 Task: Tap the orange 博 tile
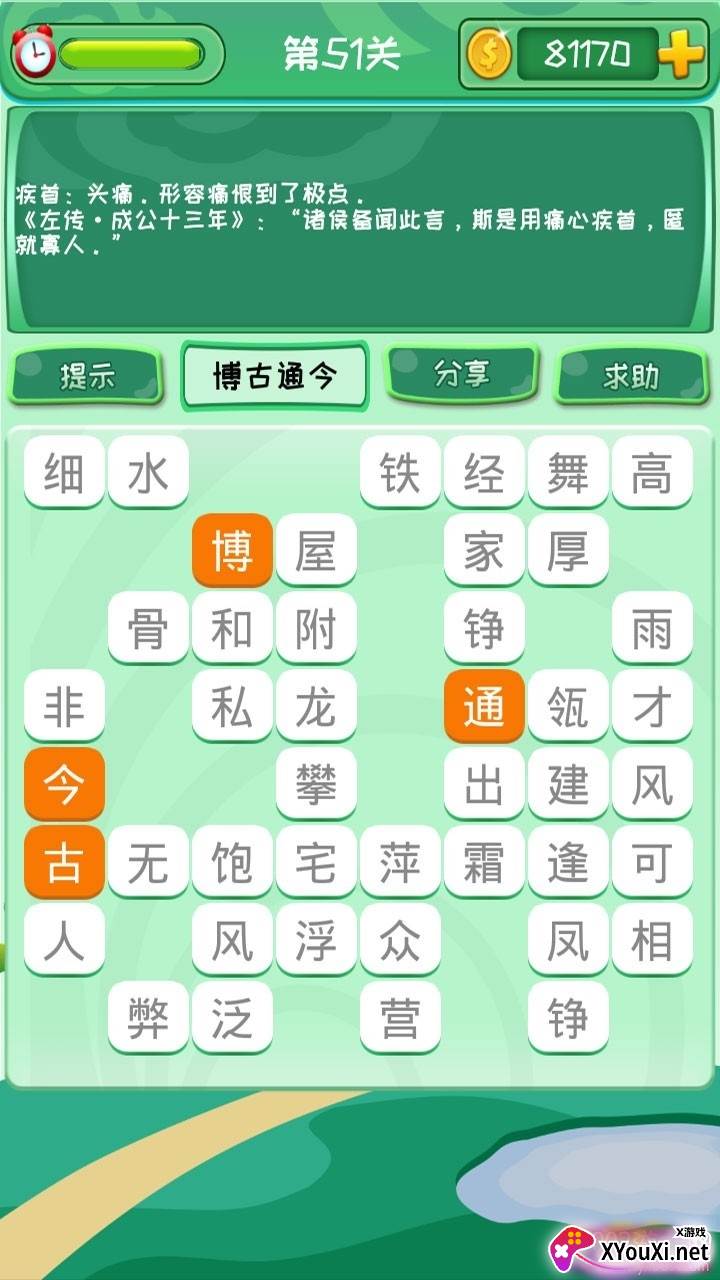[x=232, y=550]
